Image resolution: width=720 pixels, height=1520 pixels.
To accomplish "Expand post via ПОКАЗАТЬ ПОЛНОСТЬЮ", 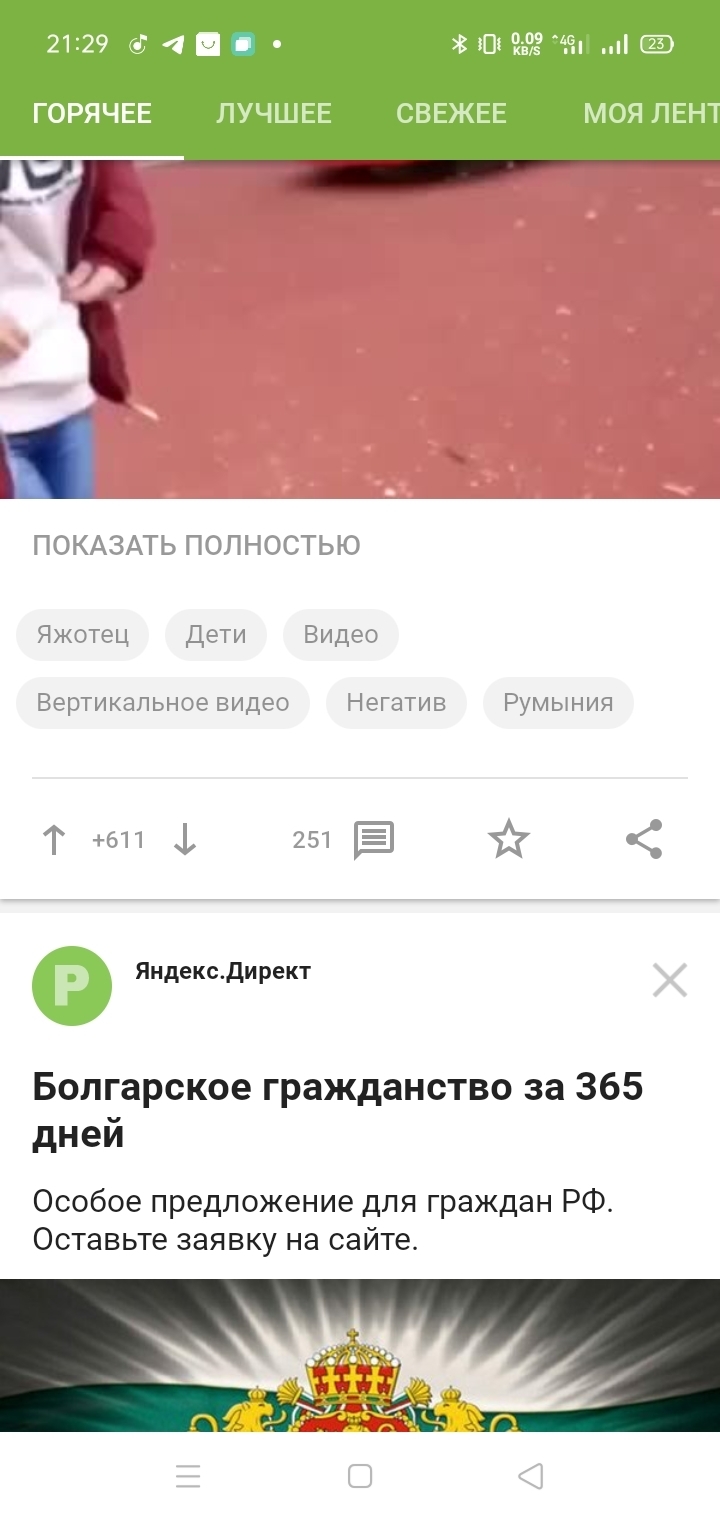I will point(196,546).
